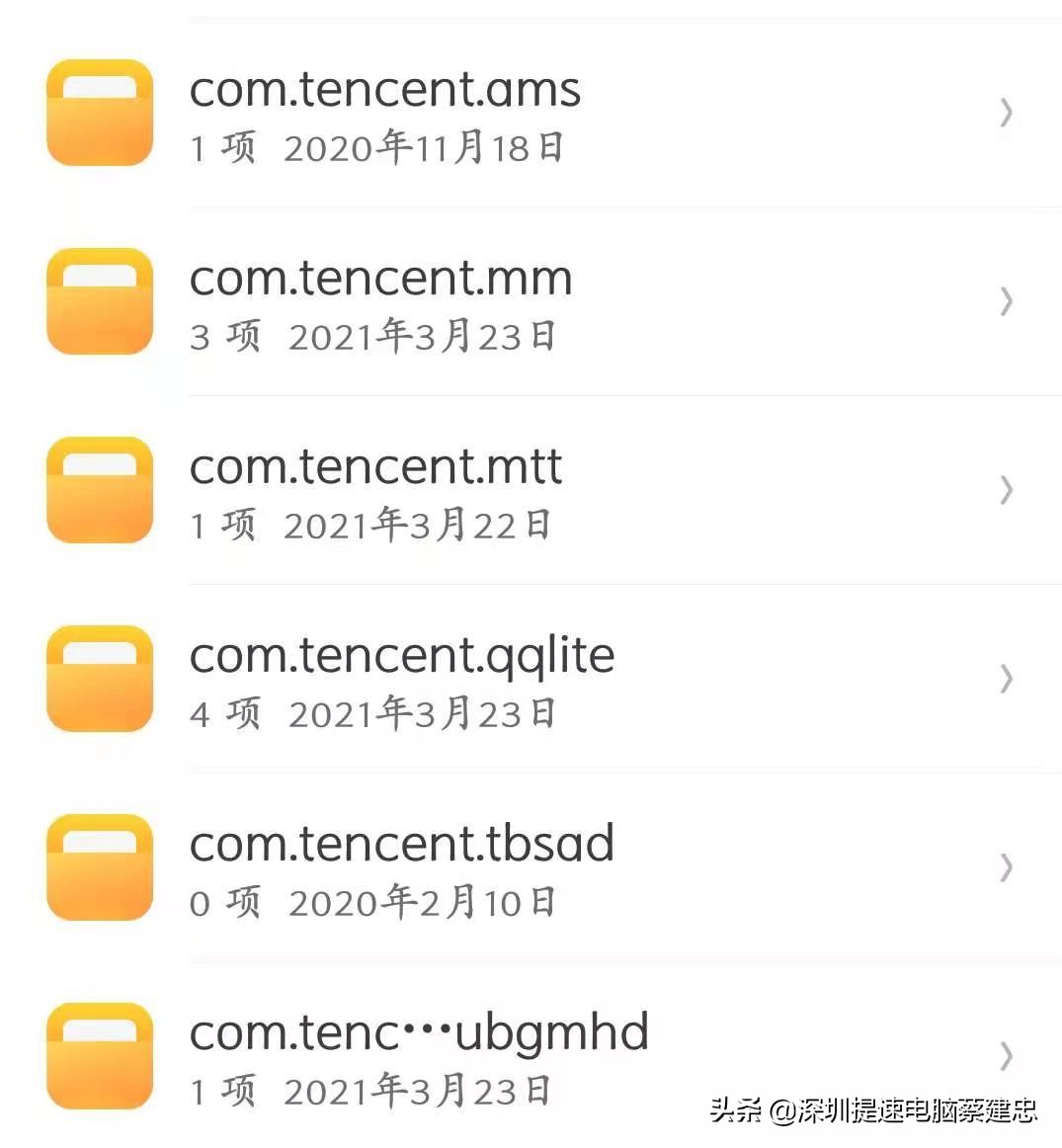Expand com.tencent.tbsad using its chevron
The image size is (1062, 1148).
[x=1006, y=867]
